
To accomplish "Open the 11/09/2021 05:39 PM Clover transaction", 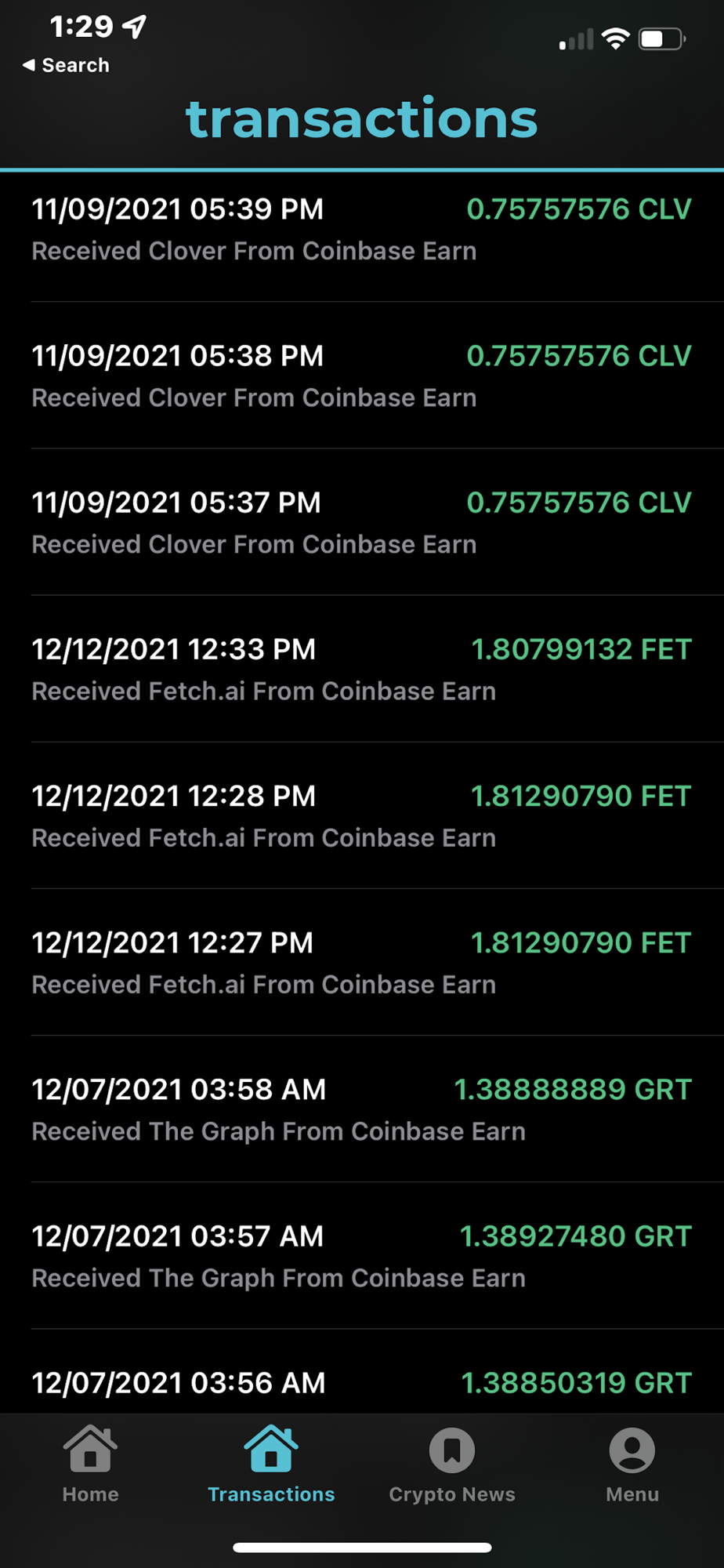I will click(361, 230).
